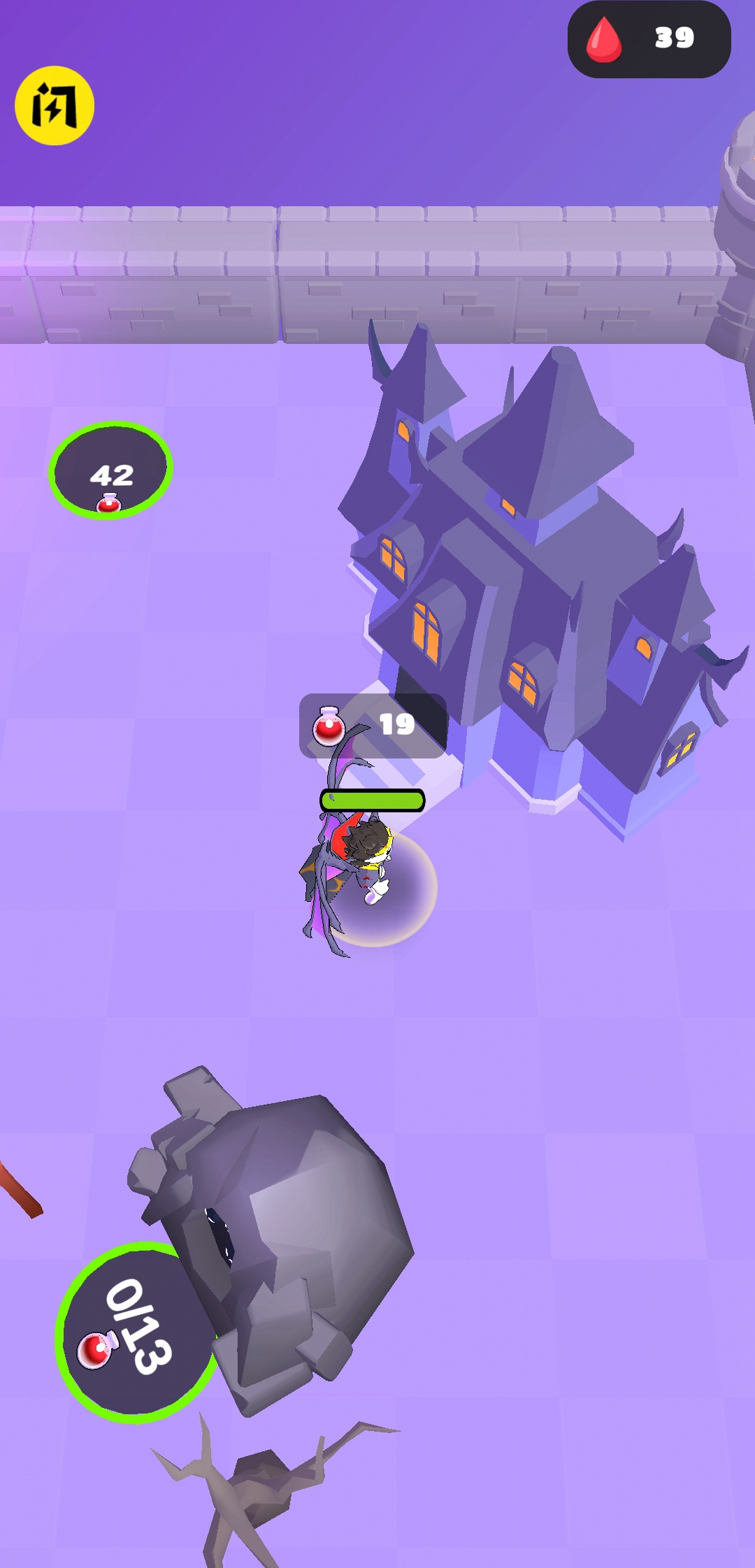The height and width of the screenshot is (1568, 755).
Task: Tap the yellow lightning door icon
Action: click(55, 106)
